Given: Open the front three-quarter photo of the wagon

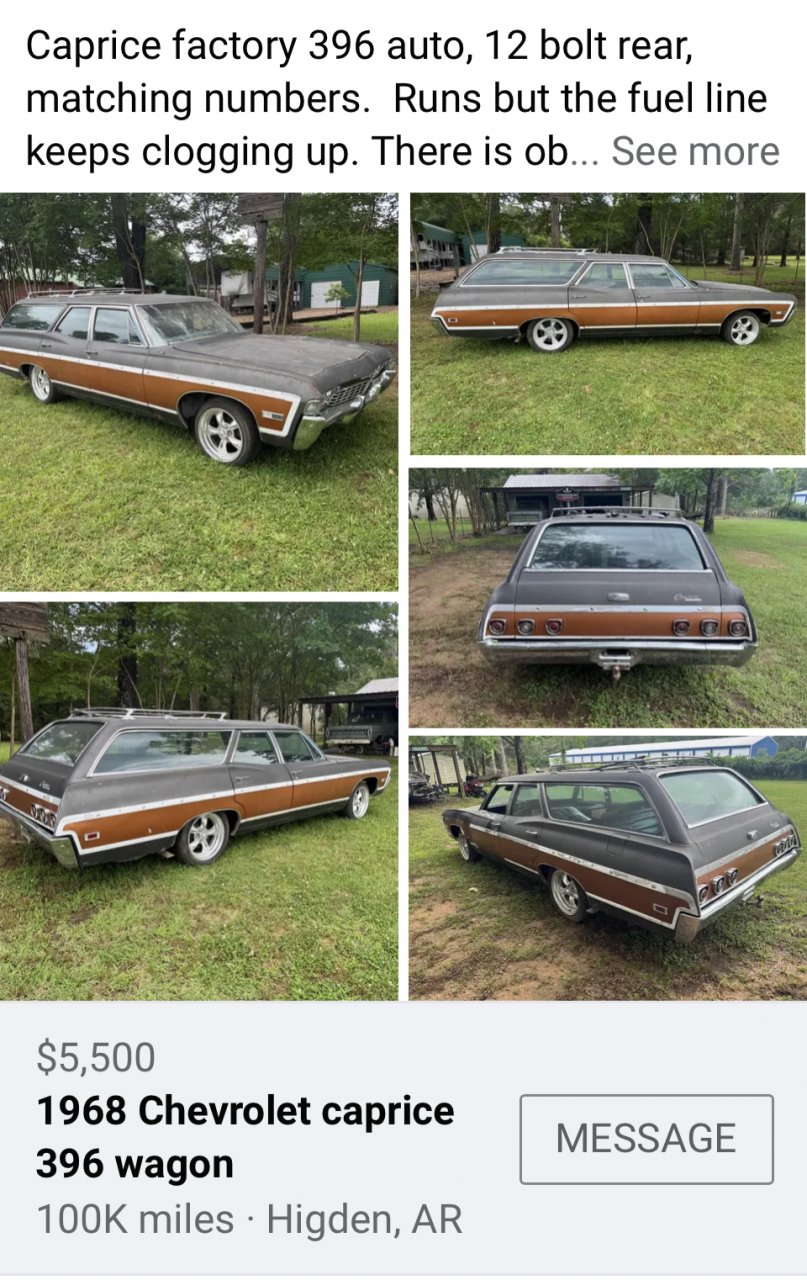Looking at the screenshot, I should (198, 391).
